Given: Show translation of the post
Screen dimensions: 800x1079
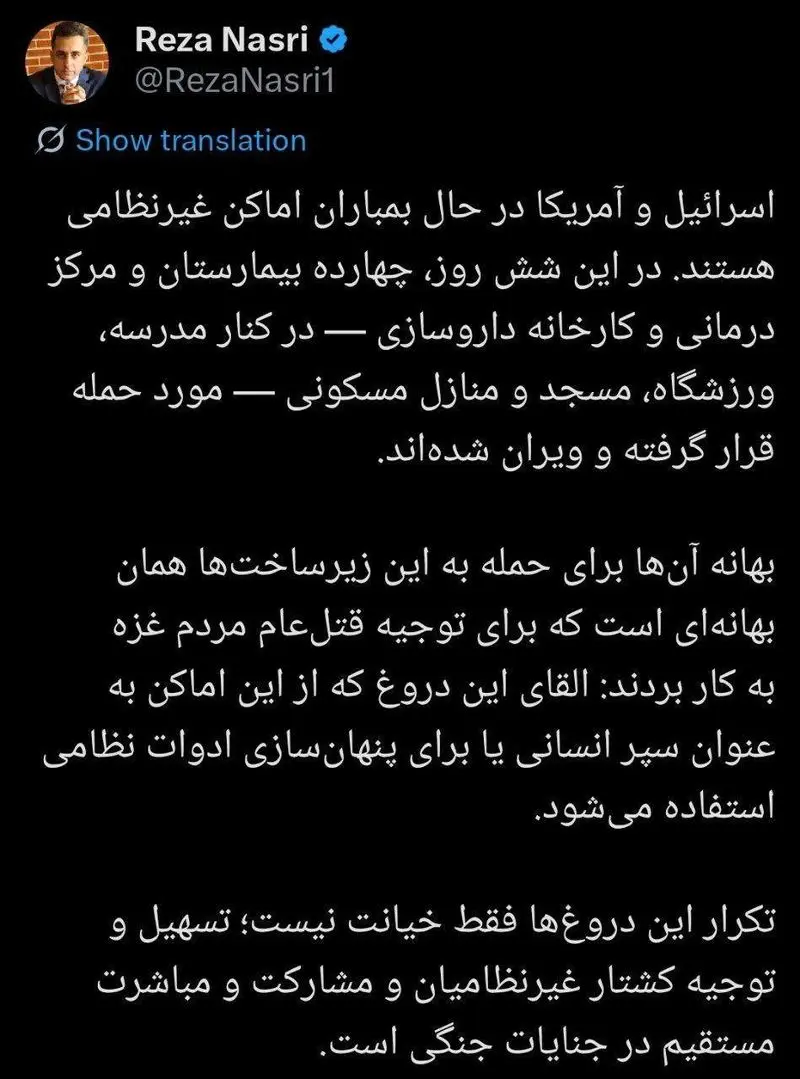Looking at the screenshot, I should (x=190, y=140).
